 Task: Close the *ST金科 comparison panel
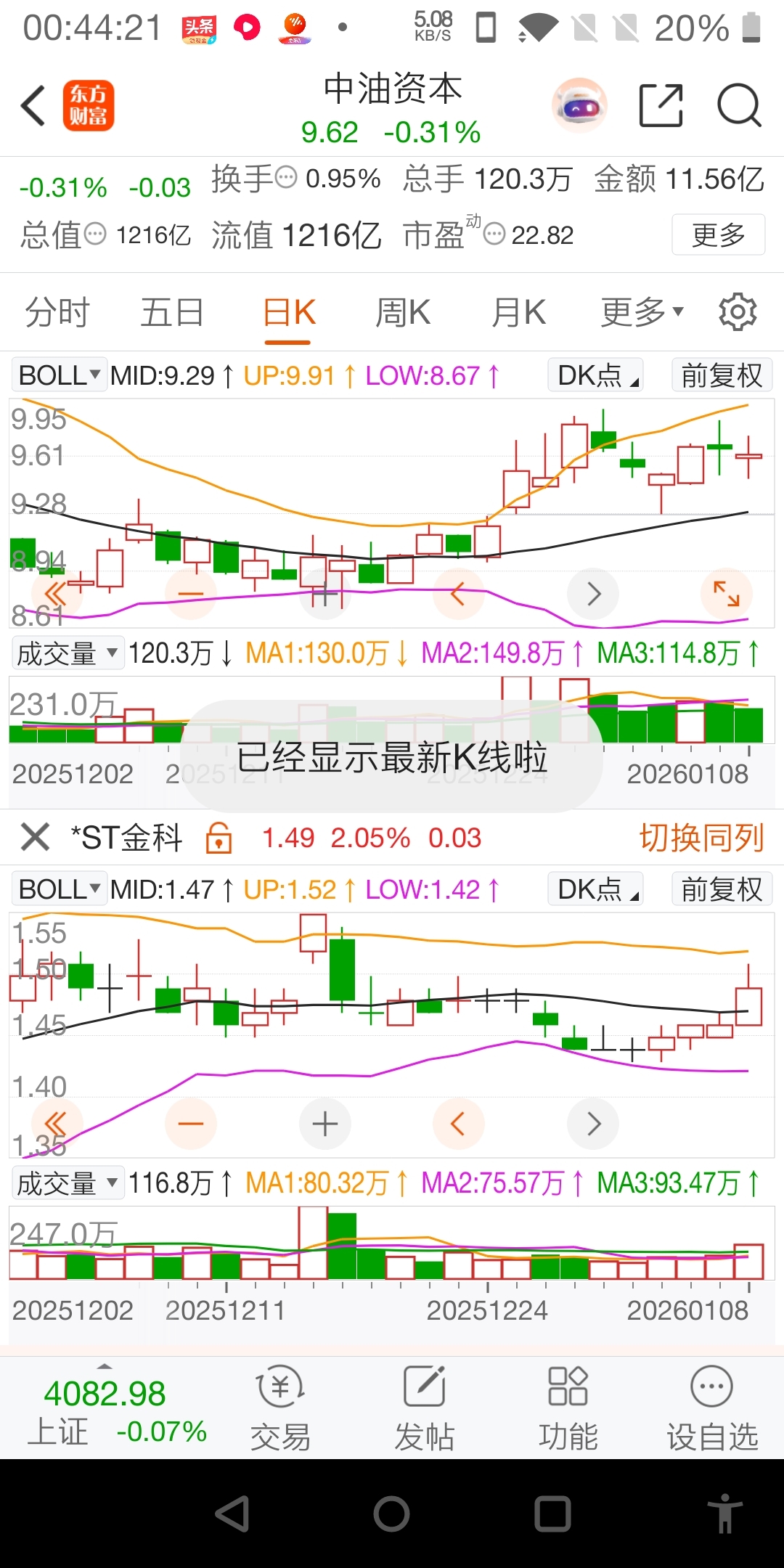(35, 837)
